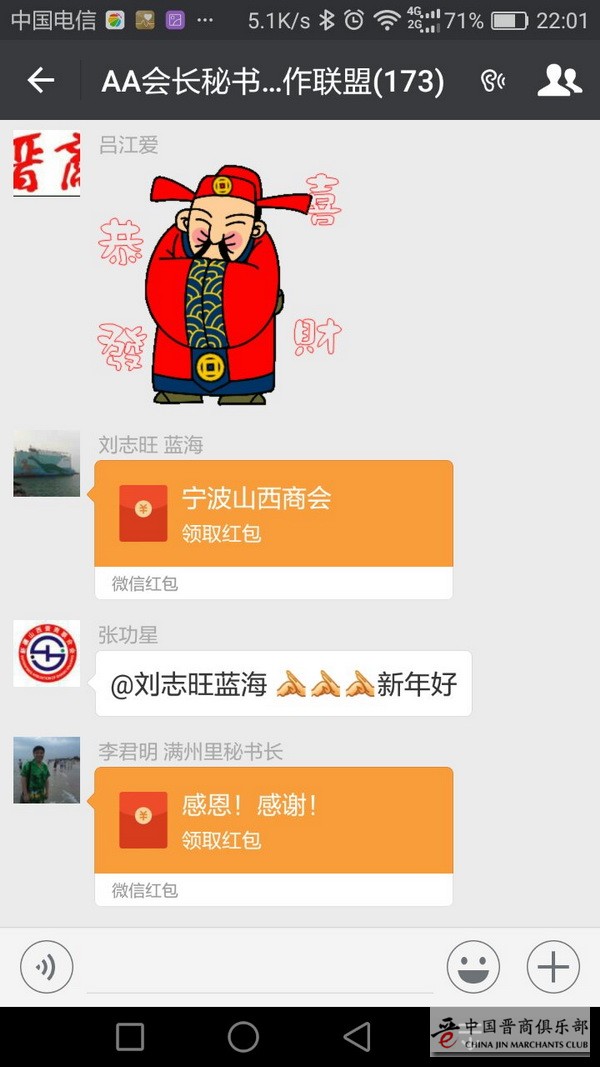Viewport: 600px width, 1067px height.
Task: Open 张功星's profile avatar
Action: coord(46,653)
